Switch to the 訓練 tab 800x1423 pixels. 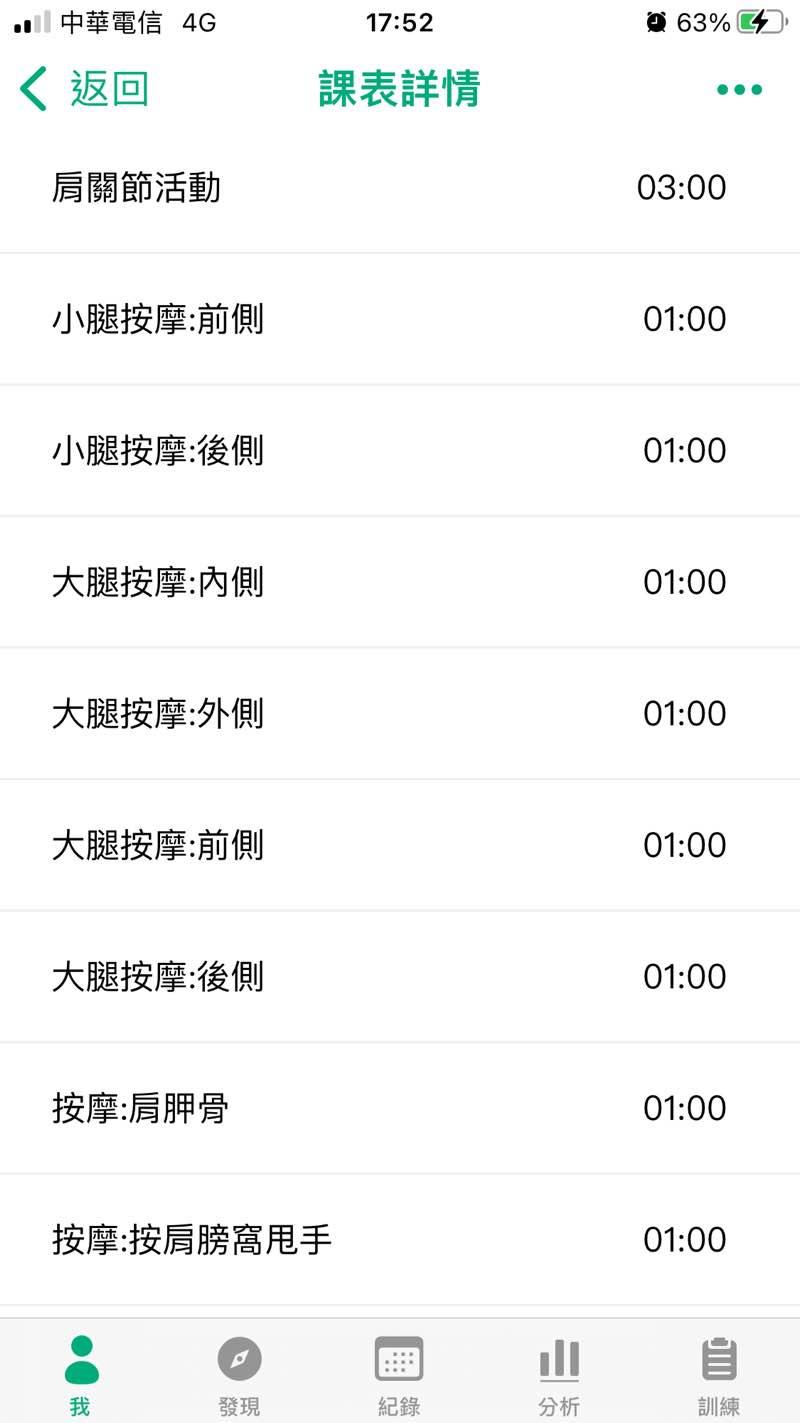pyautogui.click(x=719, y=1375)
